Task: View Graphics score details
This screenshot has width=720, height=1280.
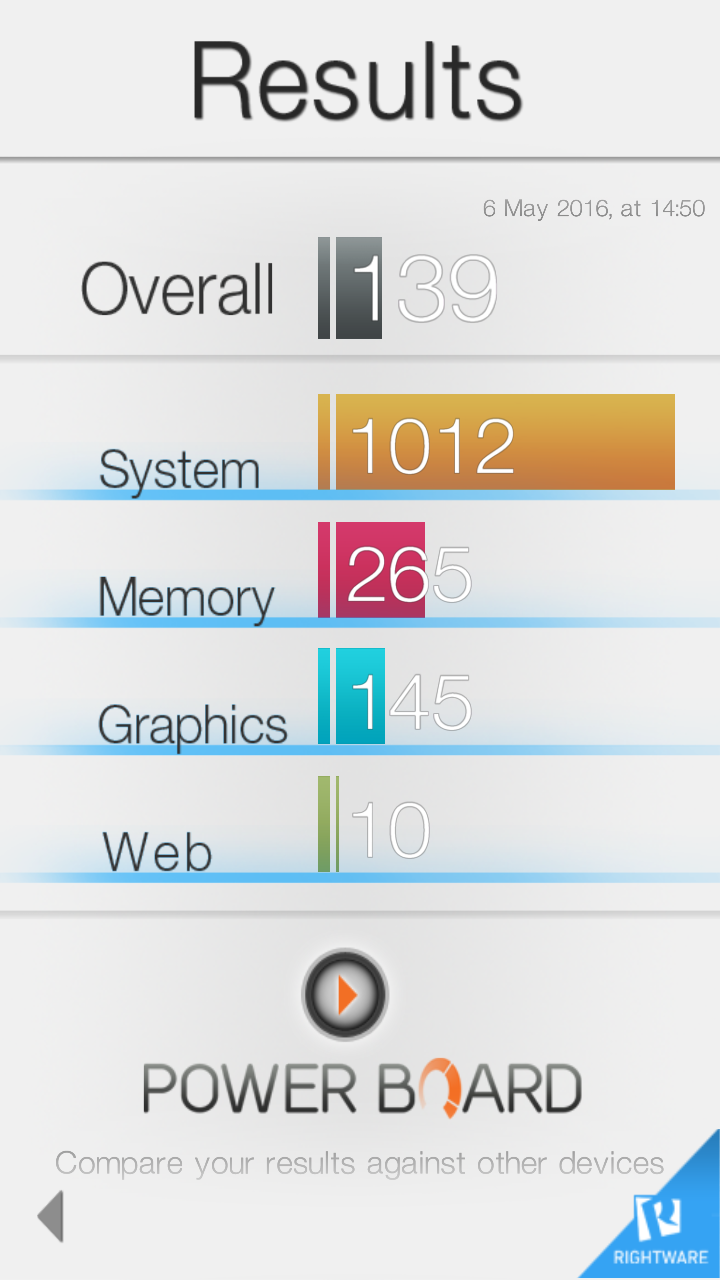Action: tap(360, 696)
